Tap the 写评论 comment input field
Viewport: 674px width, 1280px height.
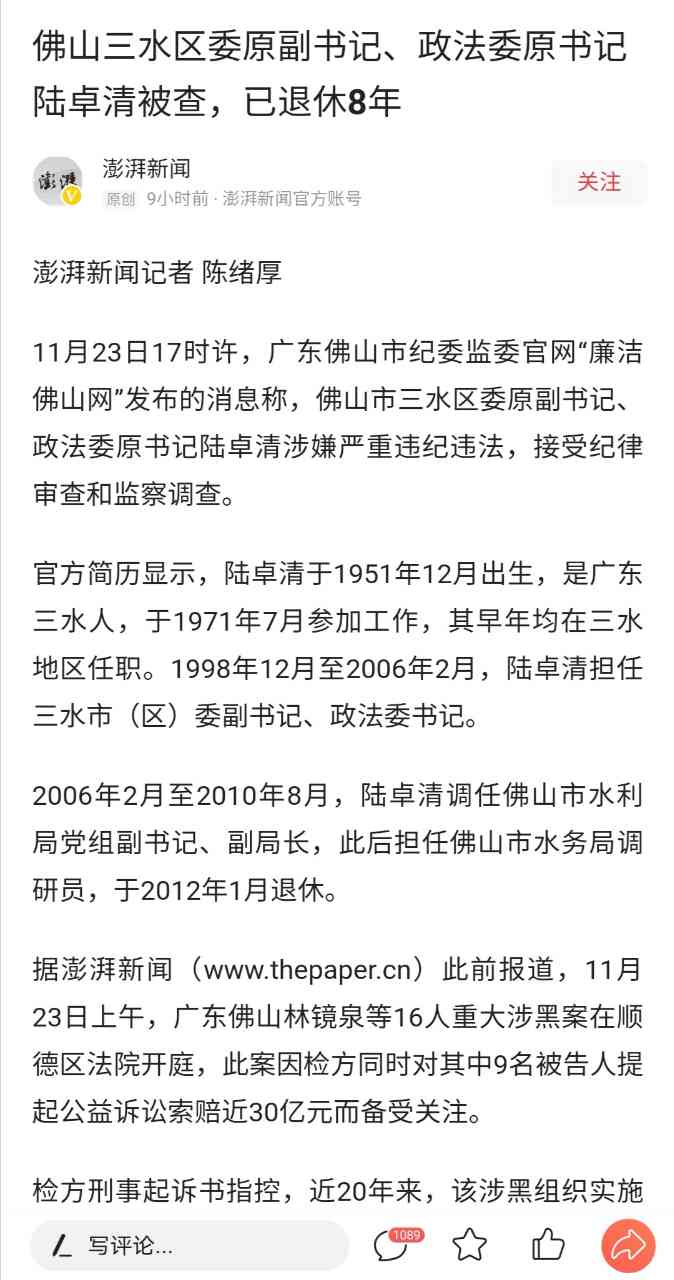point(190,1245)
